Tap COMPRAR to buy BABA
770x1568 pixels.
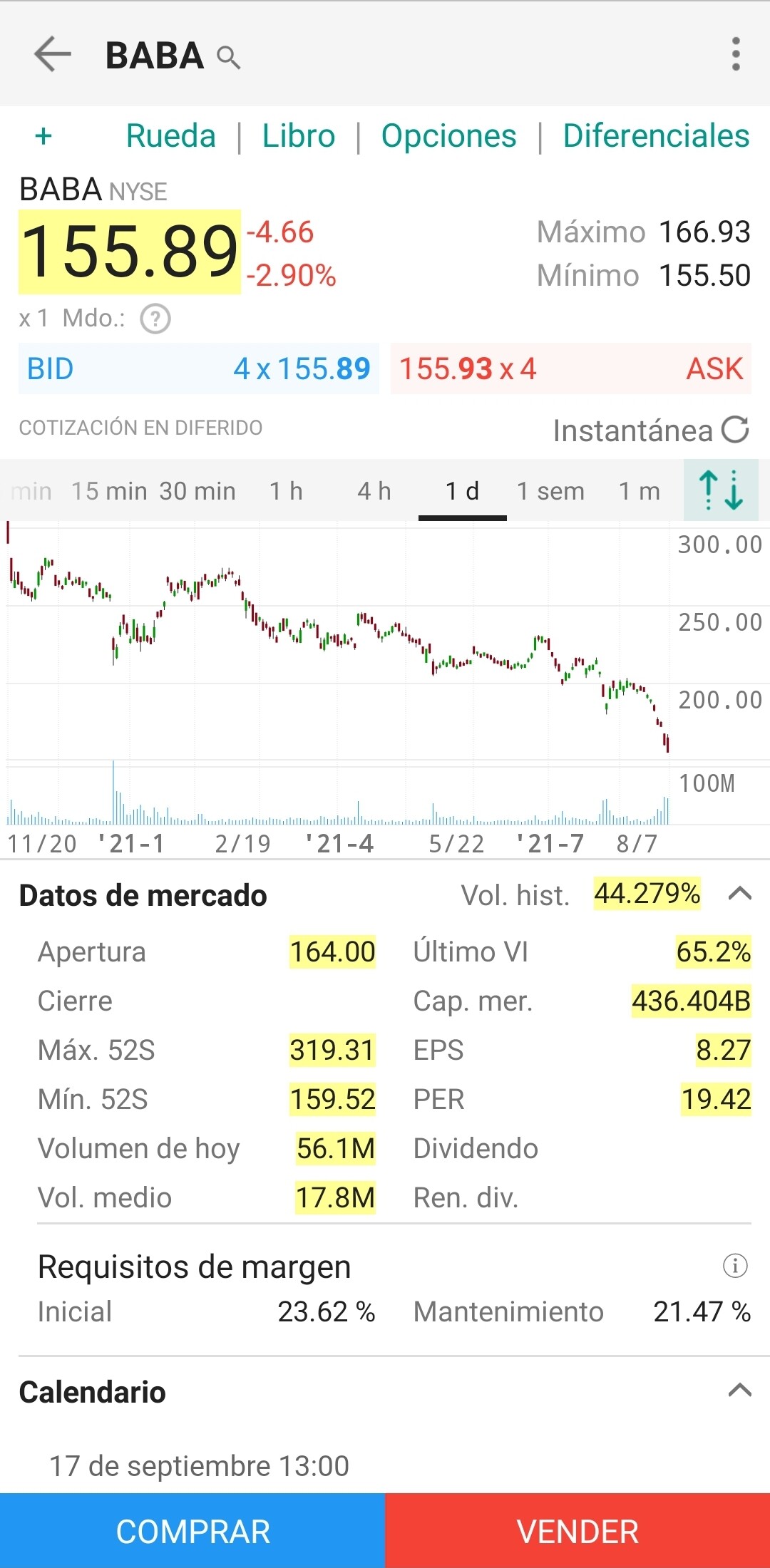(x=192, y=1531)
